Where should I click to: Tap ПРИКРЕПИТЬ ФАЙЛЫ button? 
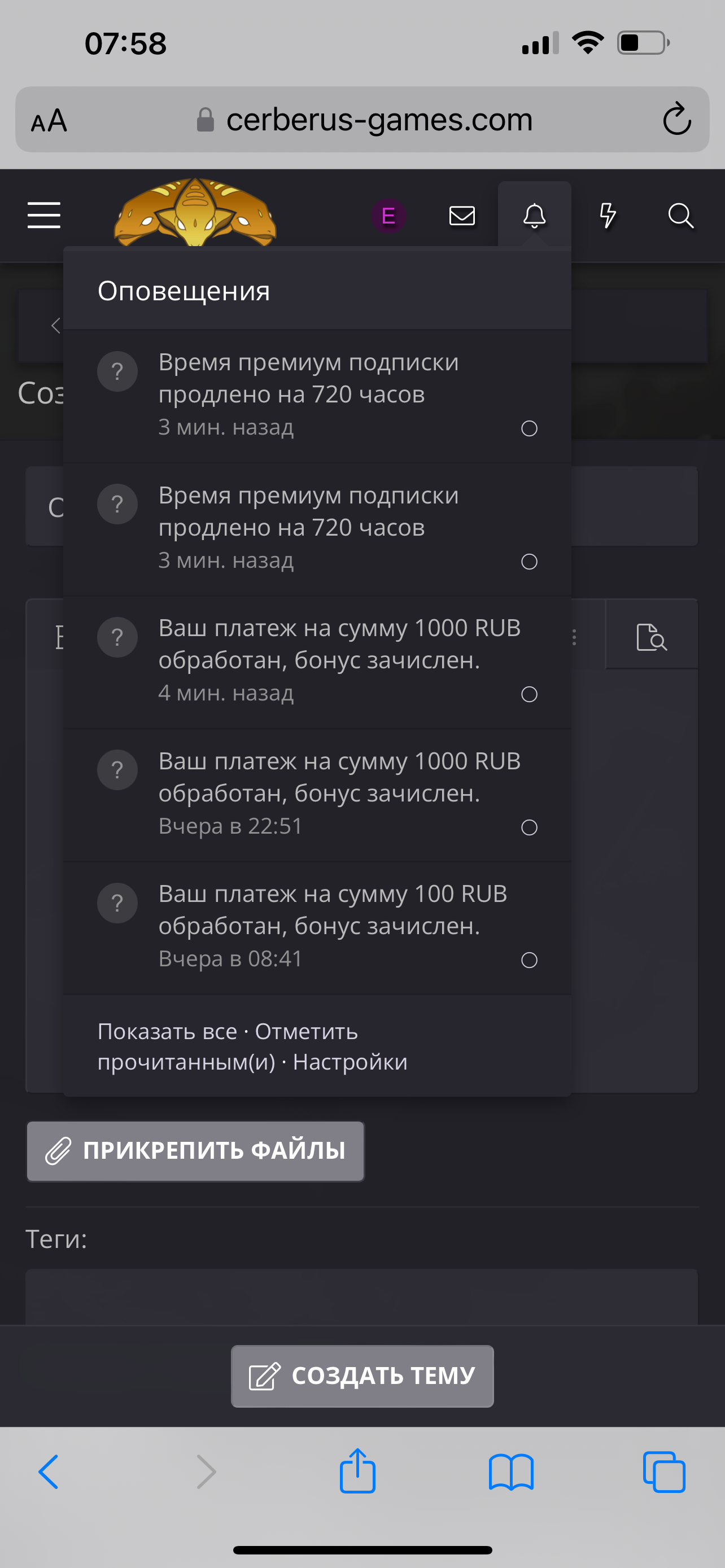(195, 1150)
